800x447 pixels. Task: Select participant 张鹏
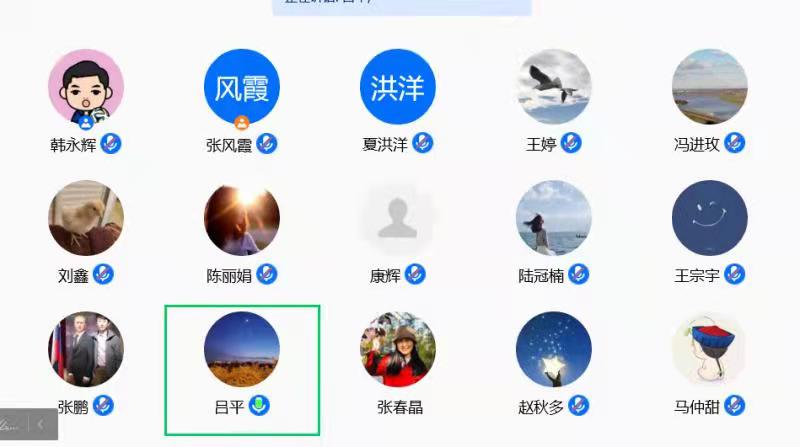pos(86,350)
